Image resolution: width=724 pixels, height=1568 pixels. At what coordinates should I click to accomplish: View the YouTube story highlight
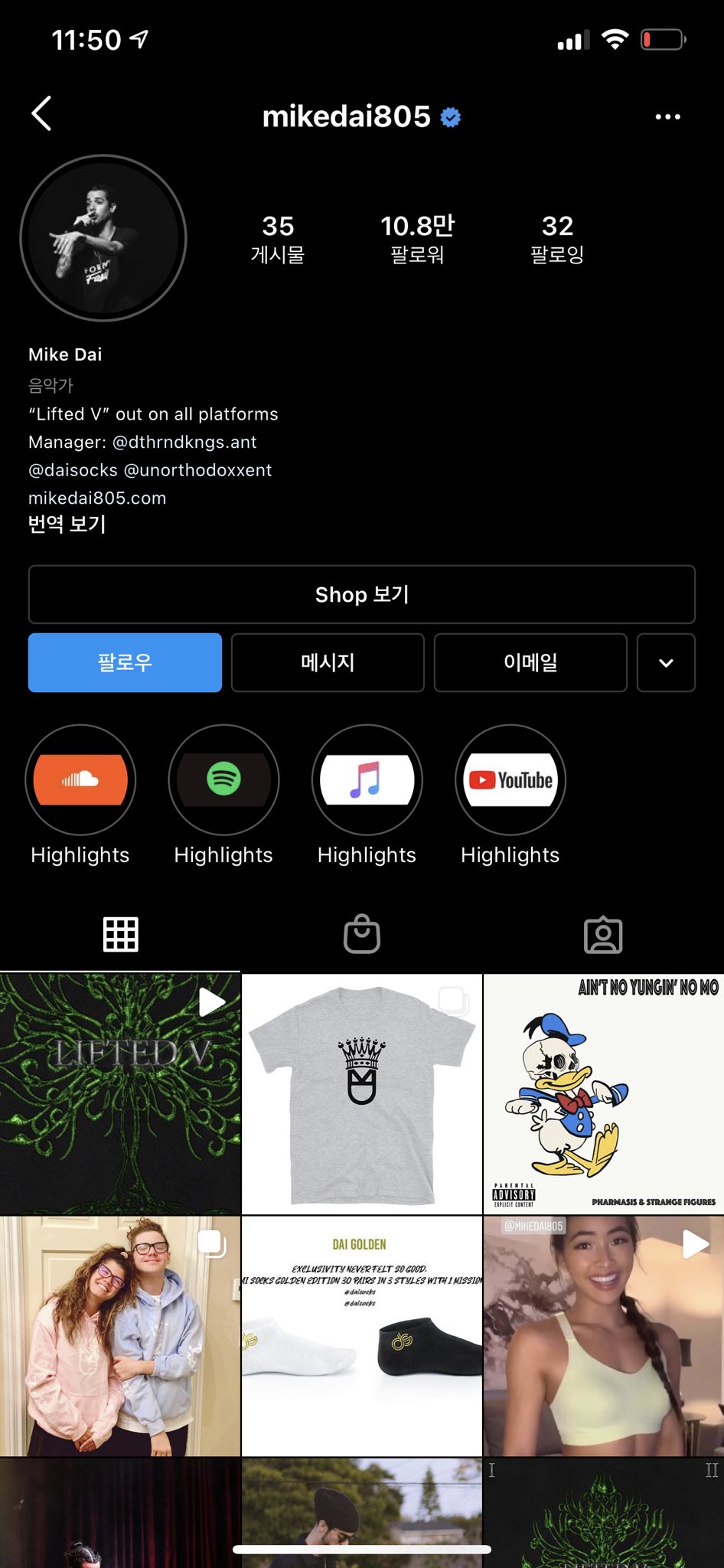510,780
